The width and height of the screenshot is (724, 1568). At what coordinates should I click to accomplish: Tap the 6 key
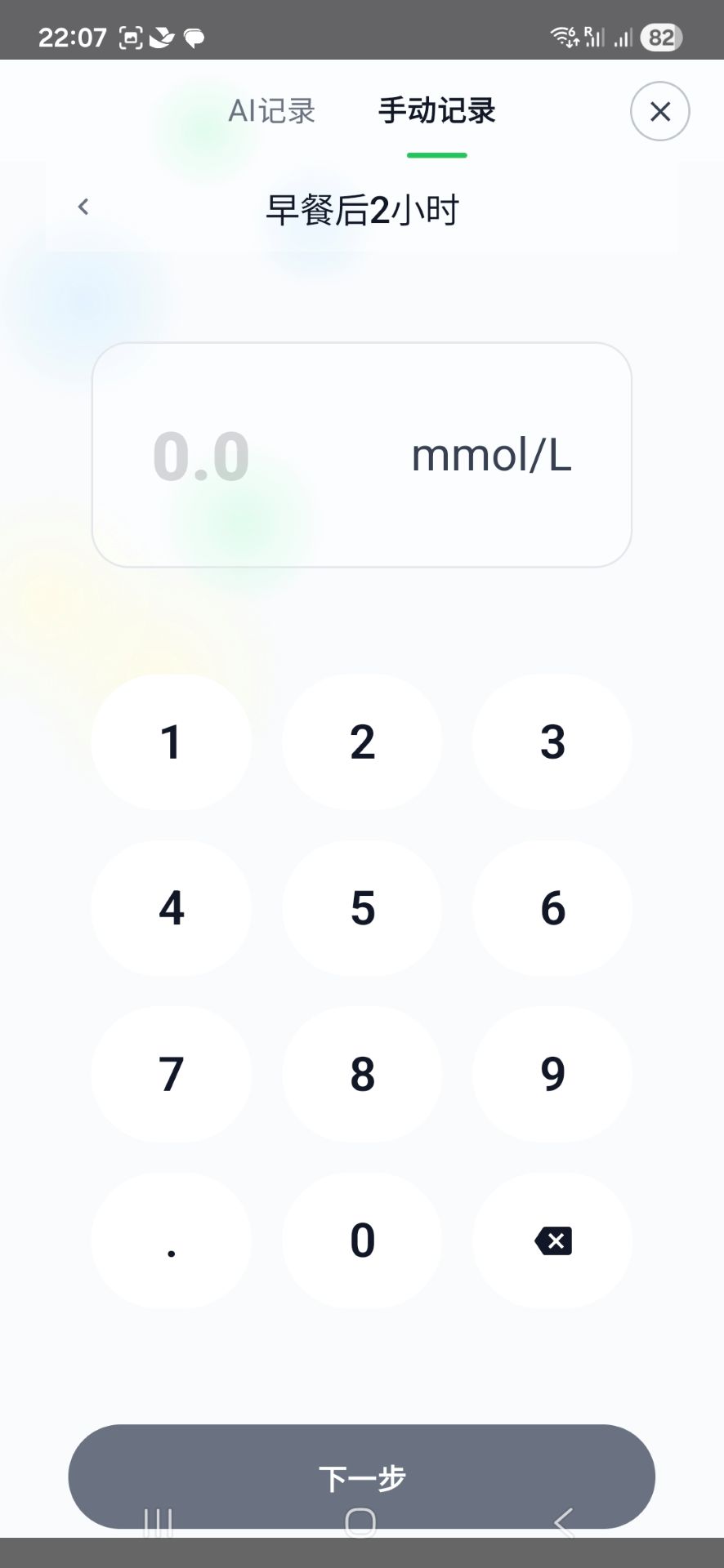click(552, 908)
